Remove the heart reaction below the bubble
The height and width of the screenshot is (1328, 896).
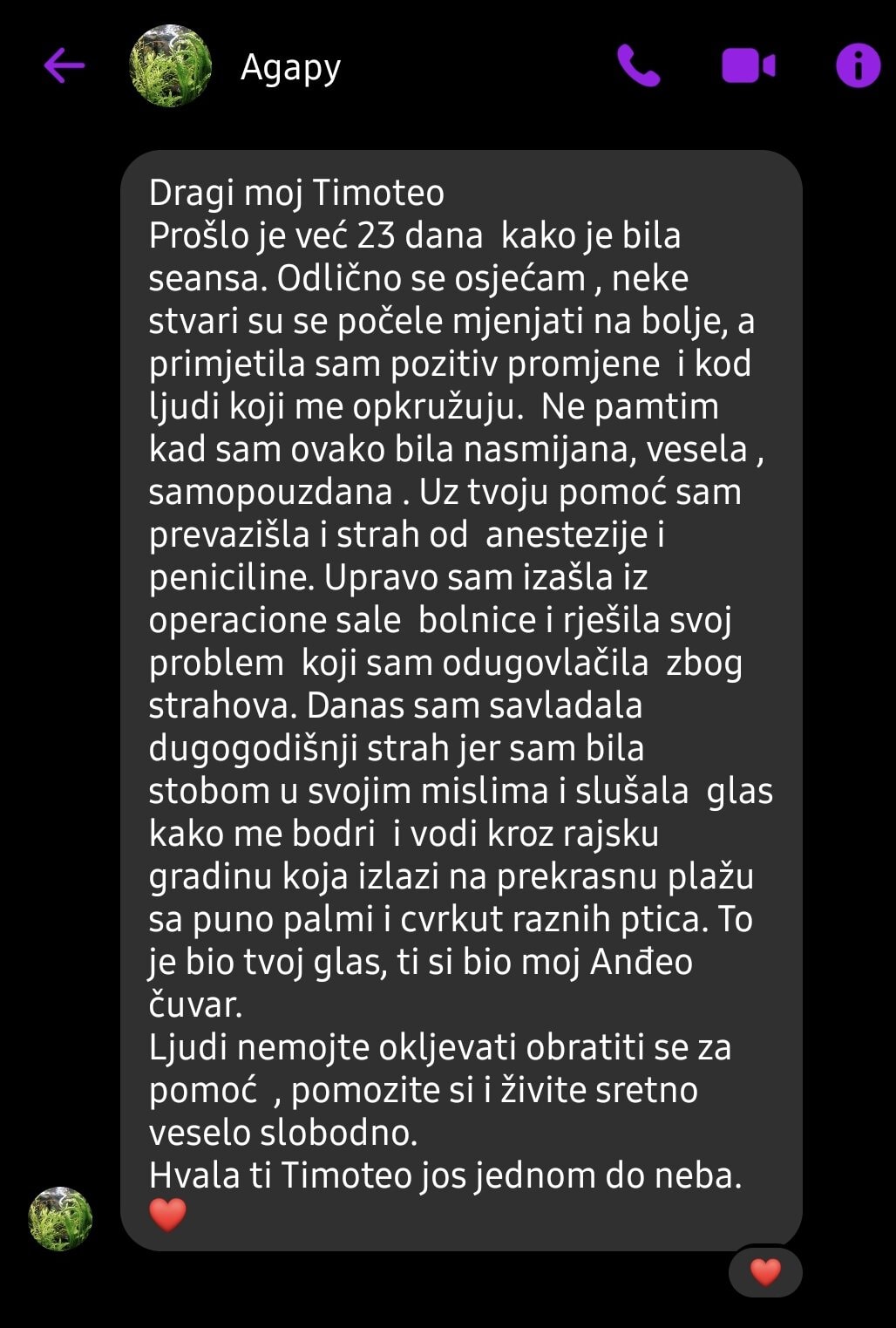764,1271
